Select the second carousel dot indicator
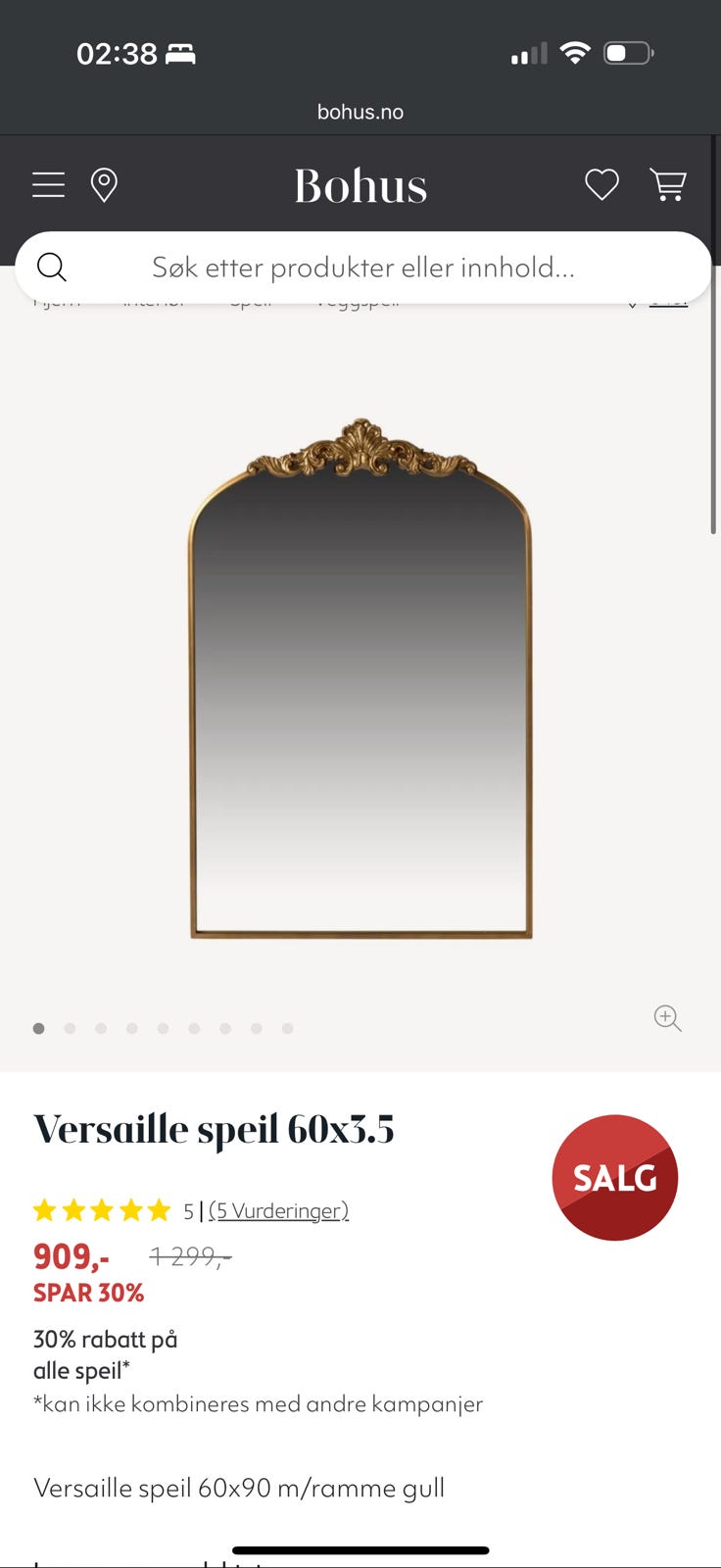721x1568 pixels. 70,1028
